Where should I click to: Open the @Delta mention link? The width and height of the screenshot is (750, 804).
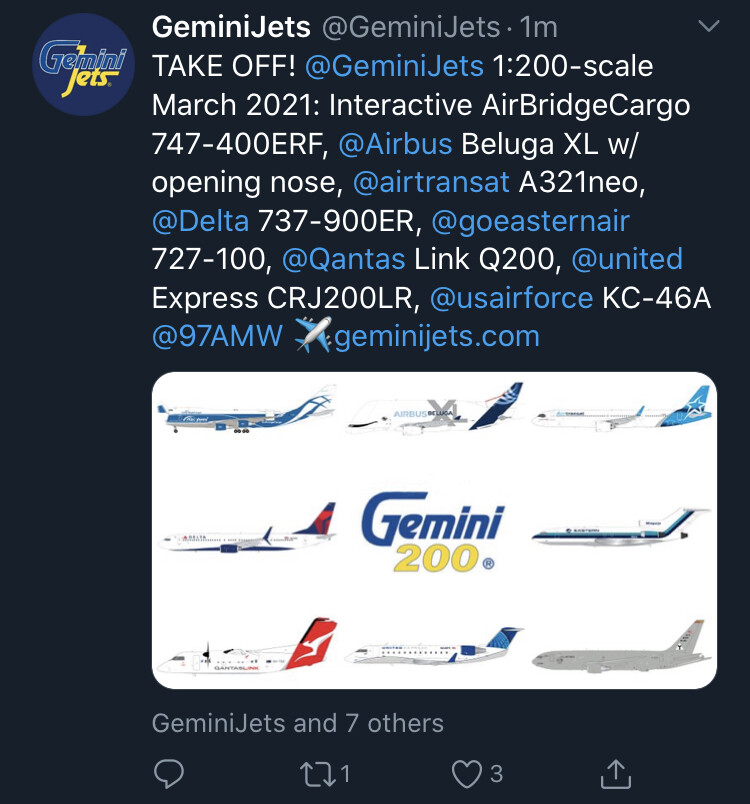(200, 221)
